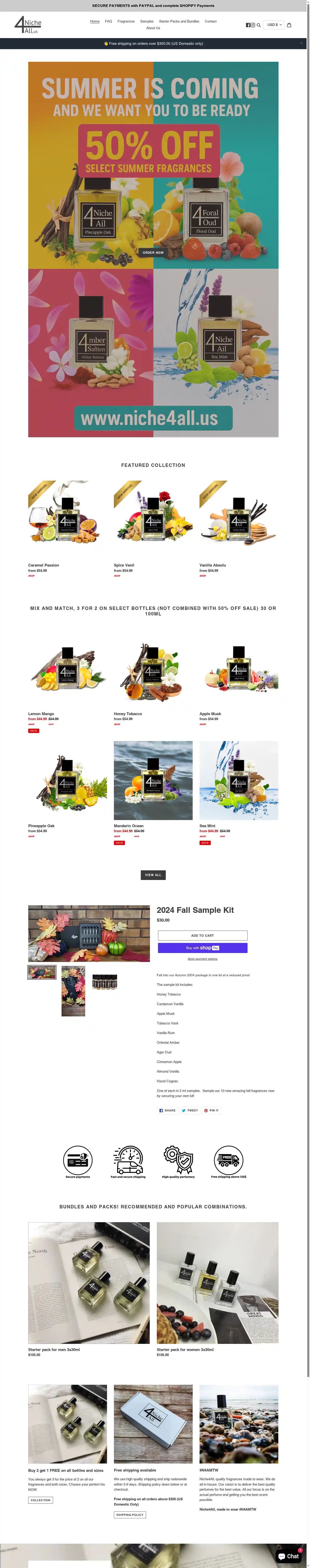Image resolution: width=310 pixels, height=1568 pixels.
Task: Buy with Shop Pay
Action: (x=202, y=948)
